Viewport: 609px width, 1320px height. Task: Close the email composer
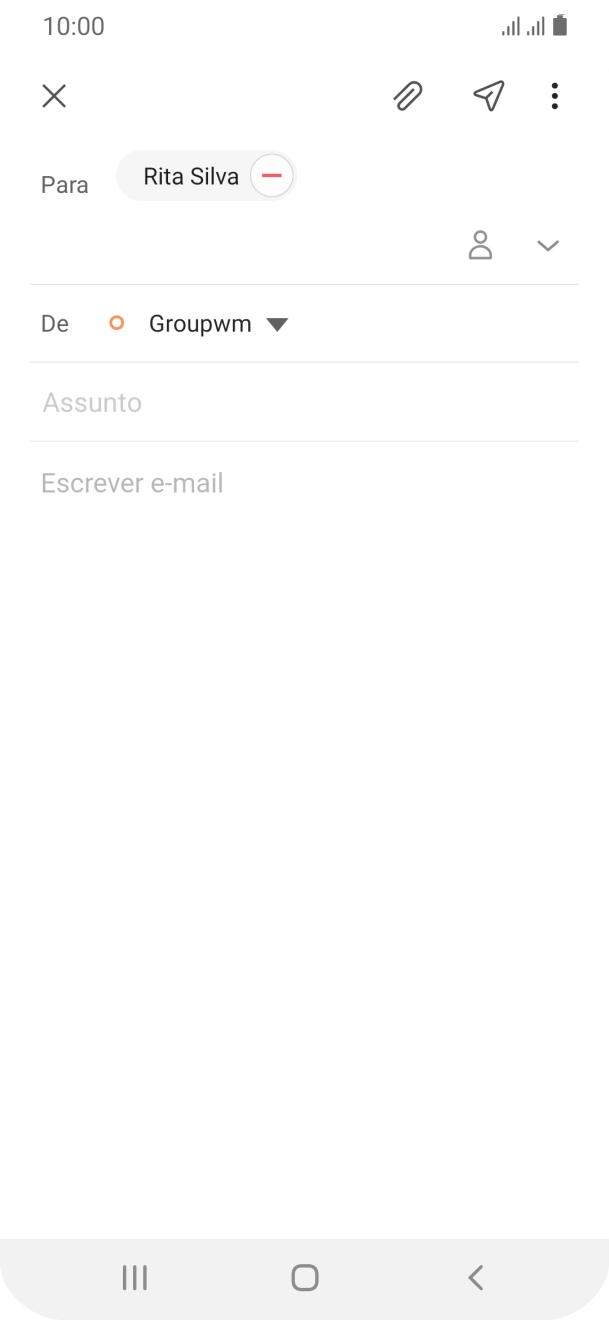point(54,96)
